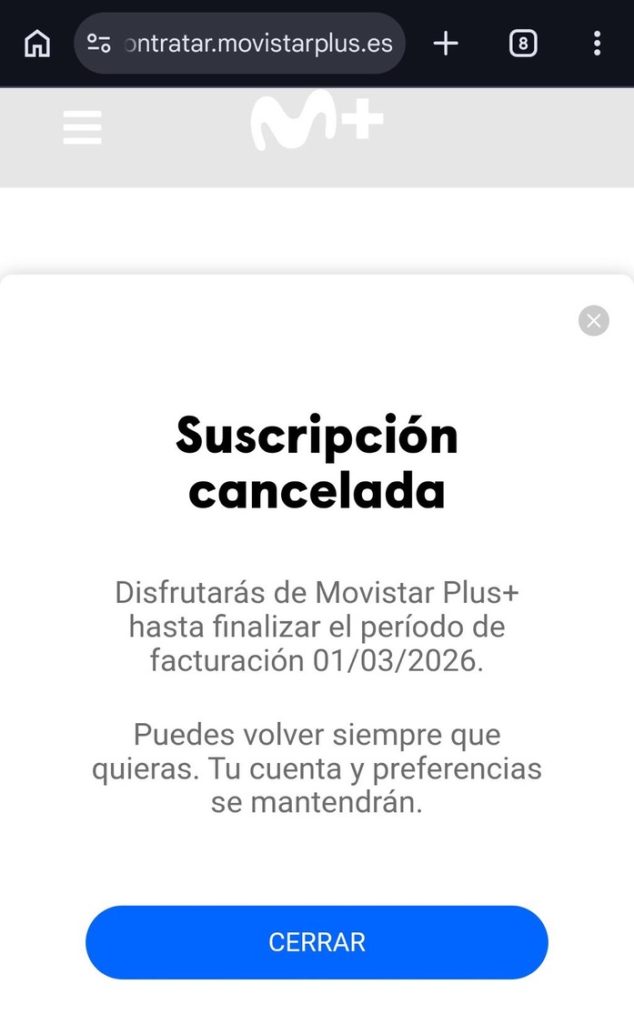This screenshot has width=634, height=1024.
Task: Tap the CERRAR button
Action: click(316, 942)
